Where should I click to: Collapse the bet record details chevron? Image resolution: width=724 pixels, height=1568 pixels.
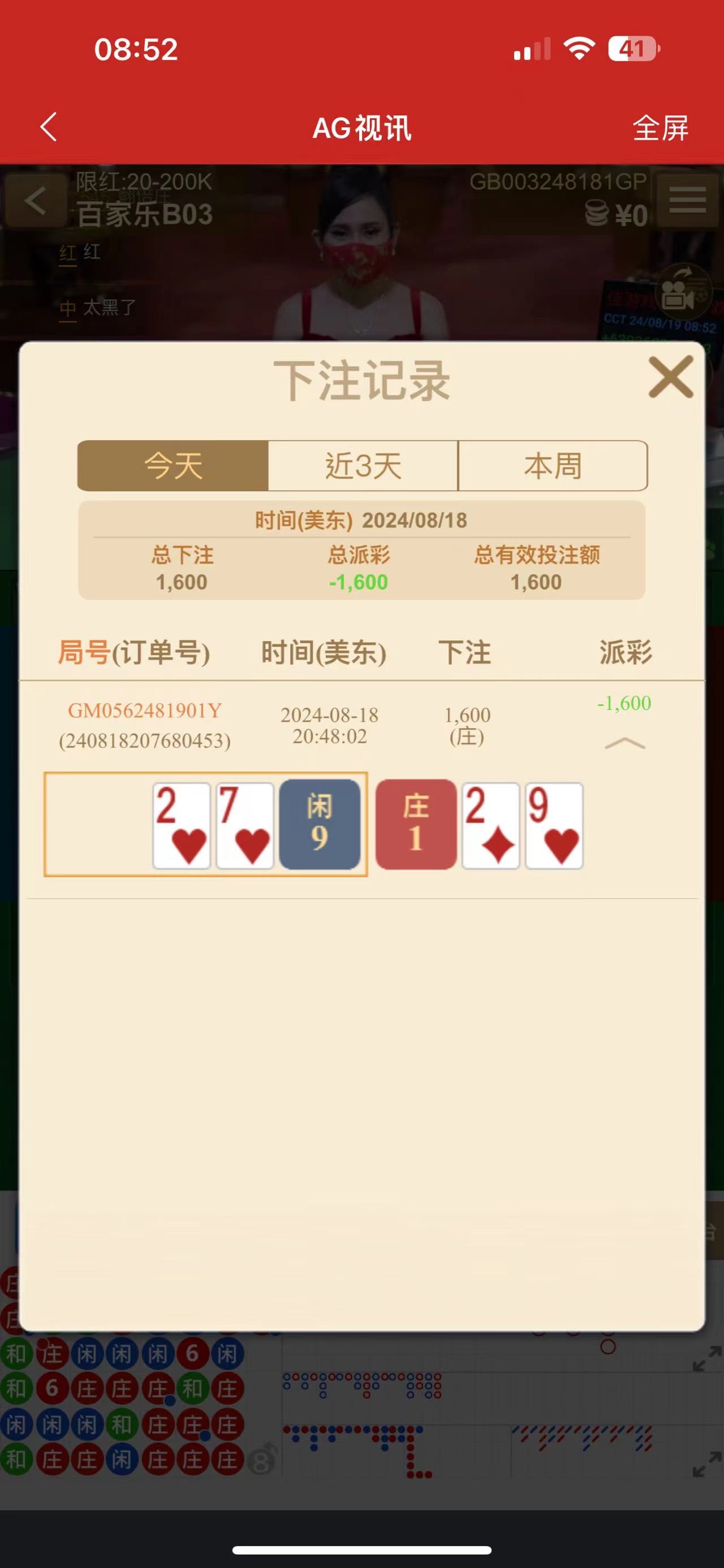625,743
